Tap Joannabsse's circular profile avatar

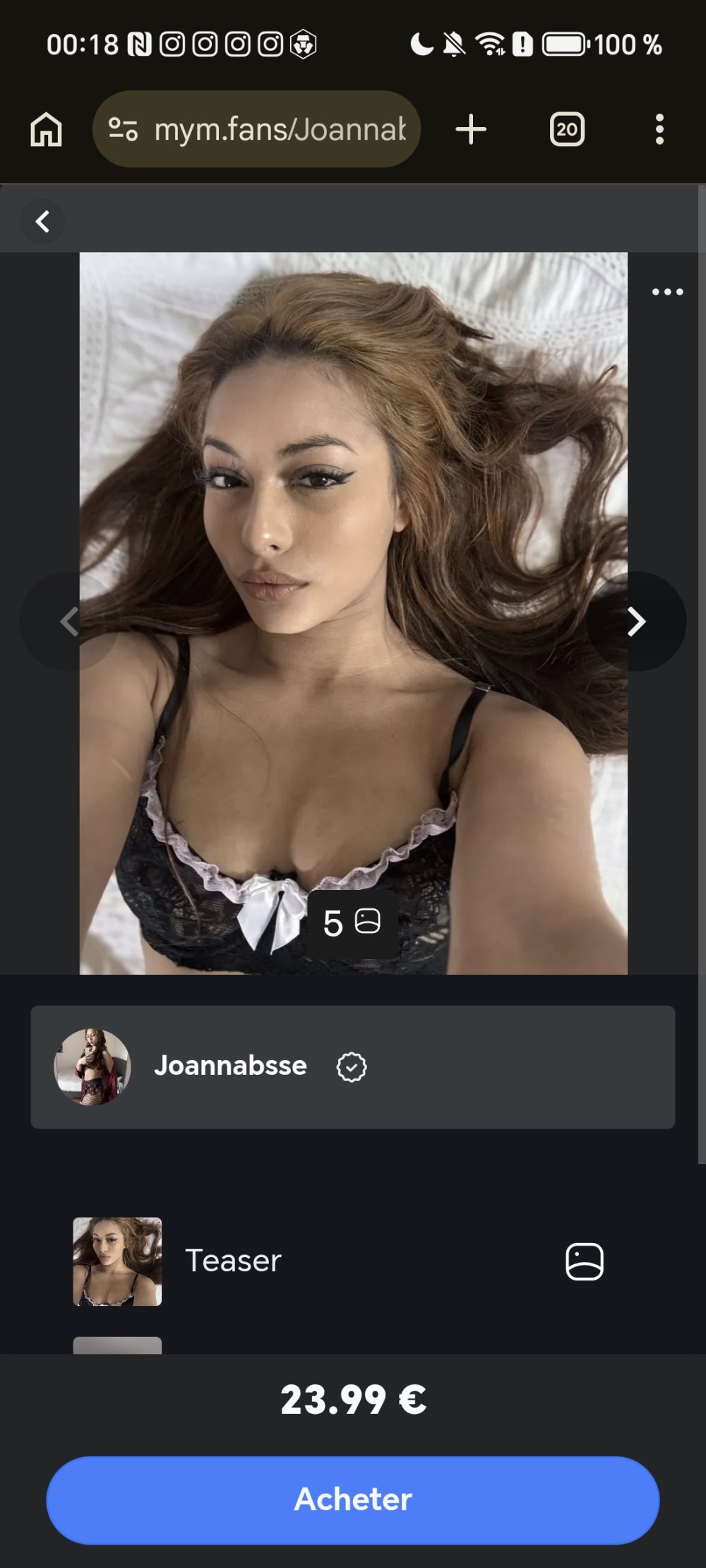pos(92,1067)
